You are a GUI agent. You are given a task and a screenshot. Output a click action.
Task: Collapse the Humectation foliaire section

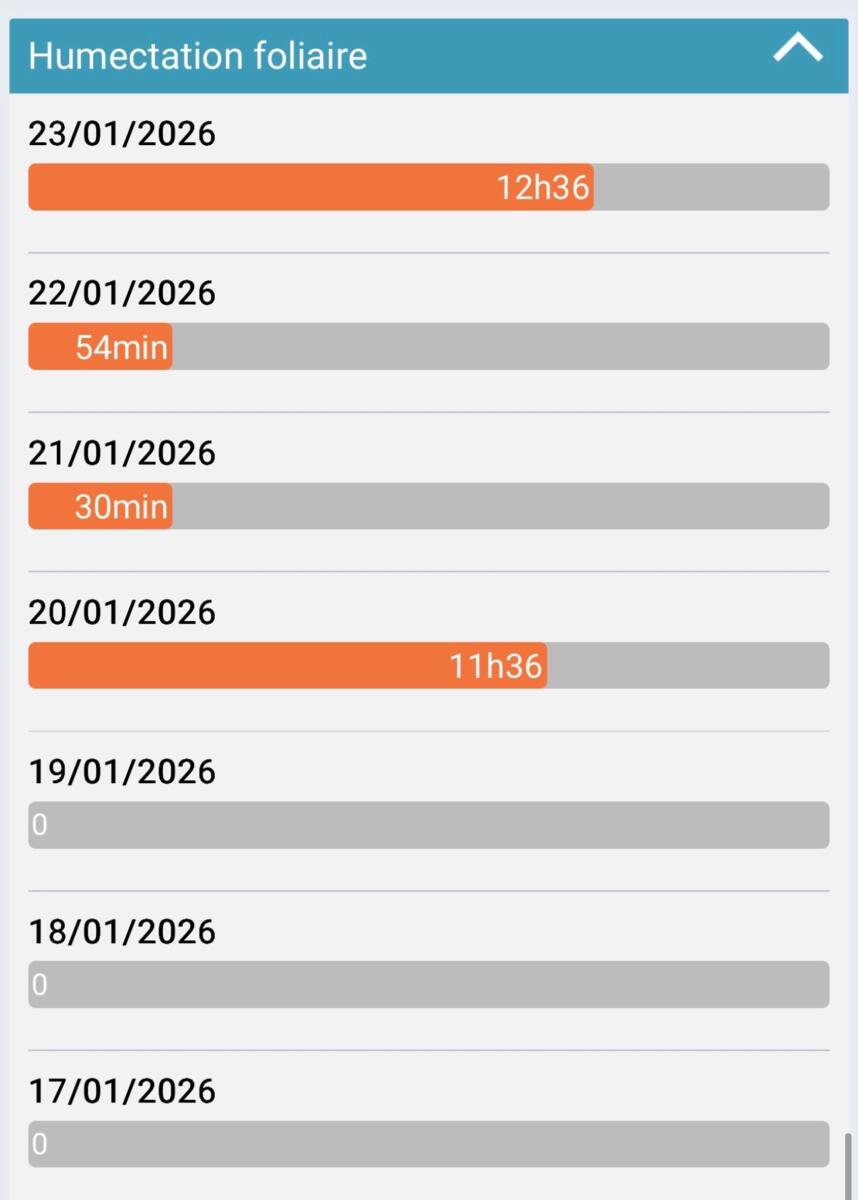797,50
